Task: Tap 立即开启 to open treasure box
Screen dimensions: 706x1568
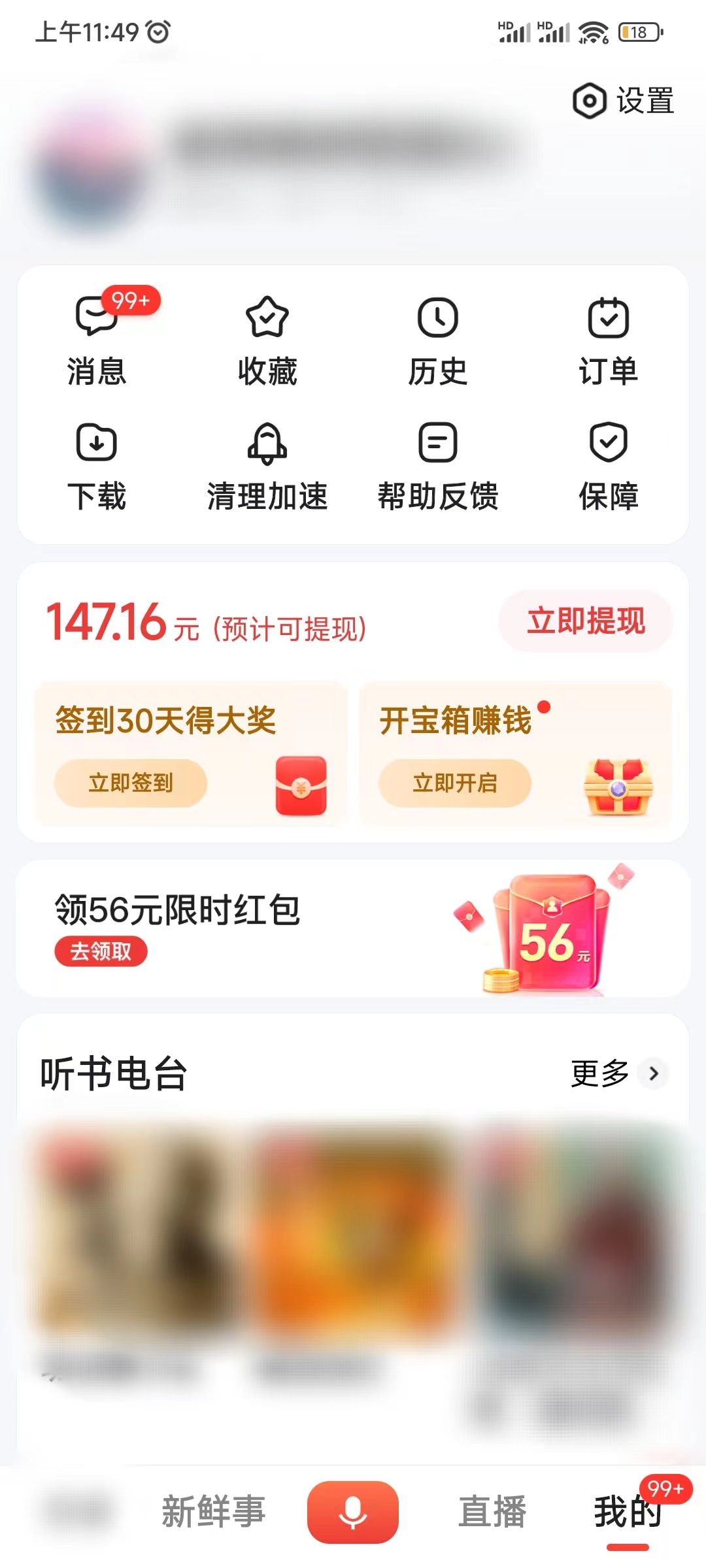Action: coord(456,783)
